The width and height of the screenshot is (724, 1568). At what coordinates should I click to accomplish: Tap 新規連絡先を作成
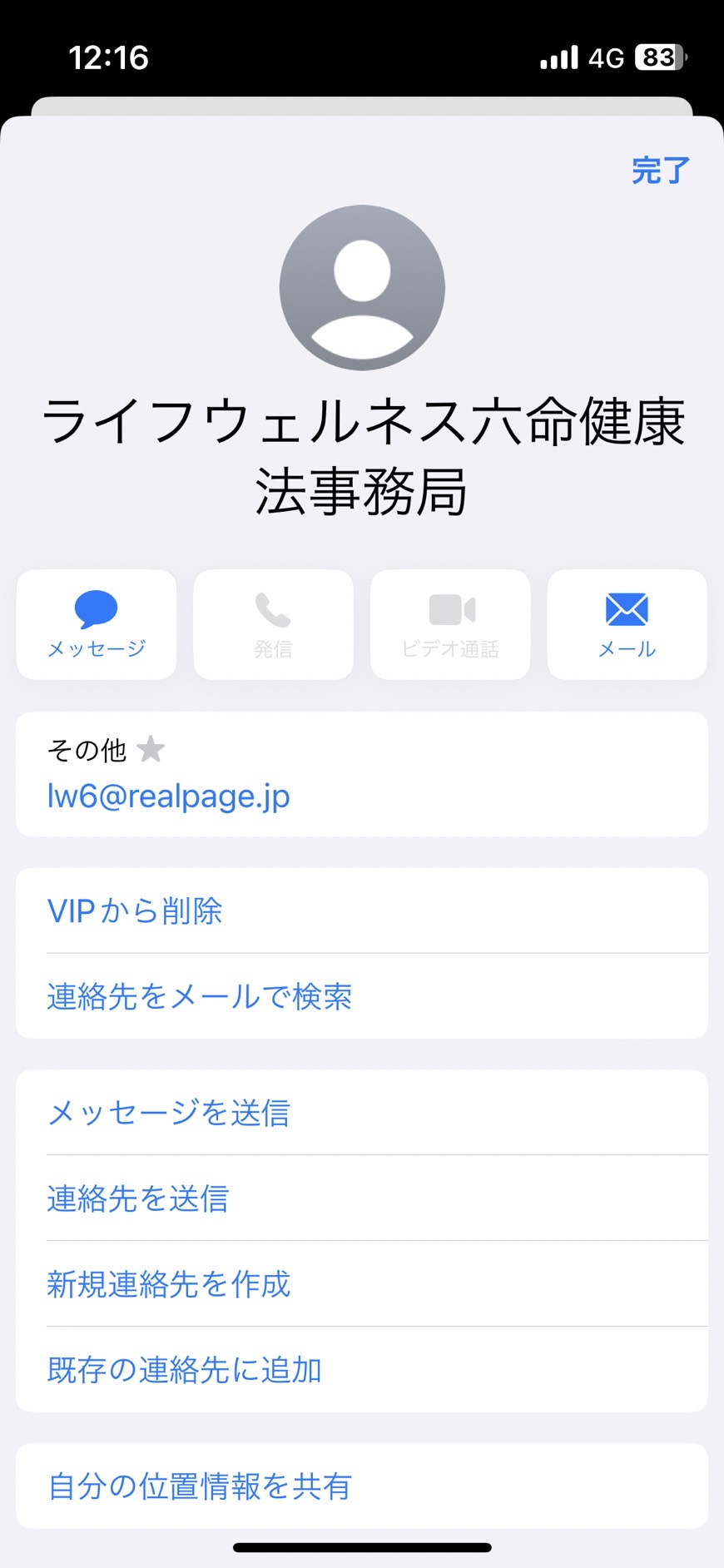coord(362,1284)
